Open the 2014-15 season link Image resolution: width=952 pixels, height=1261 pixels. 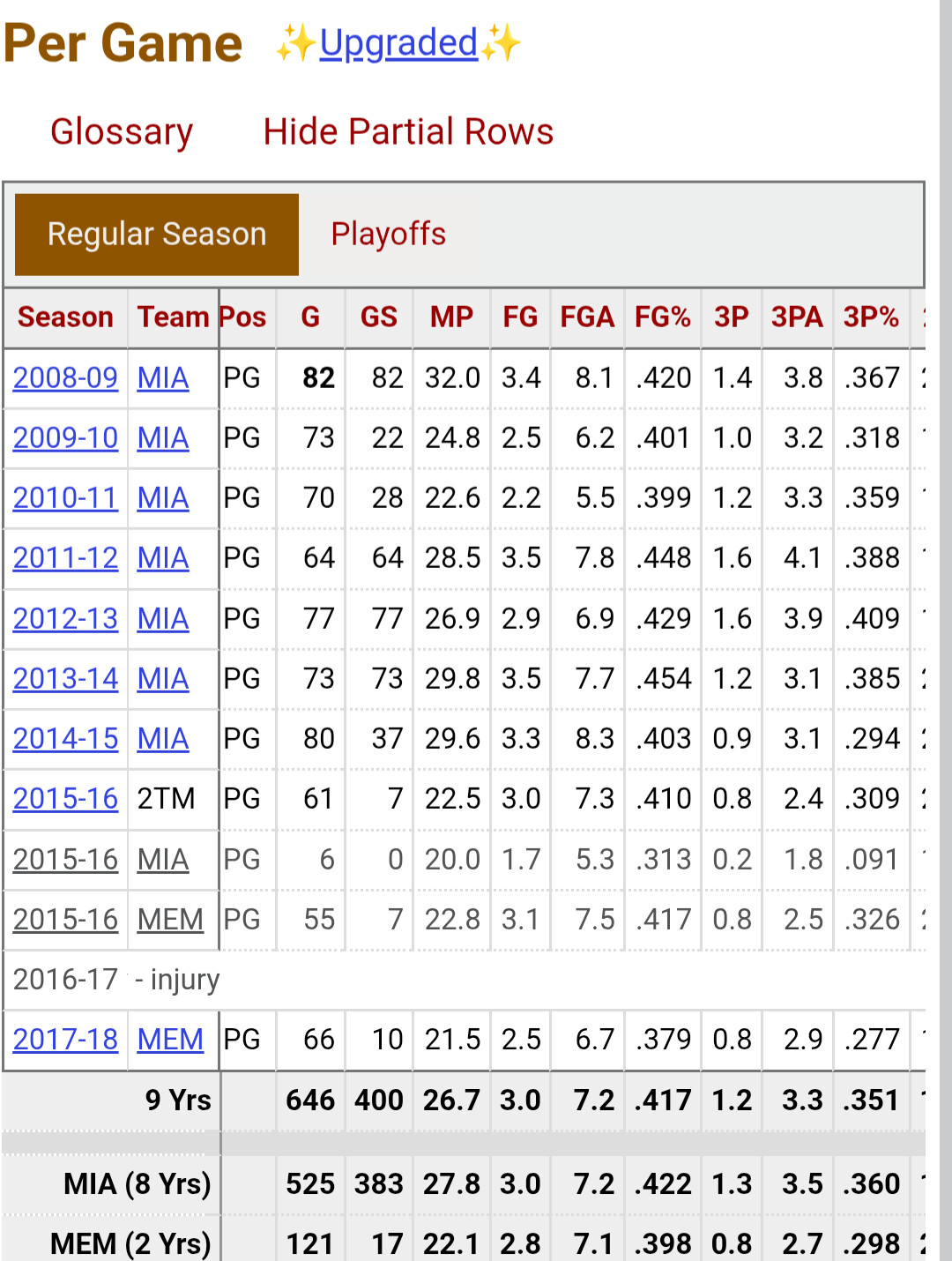pyautogui.click(x=65, y=739)
